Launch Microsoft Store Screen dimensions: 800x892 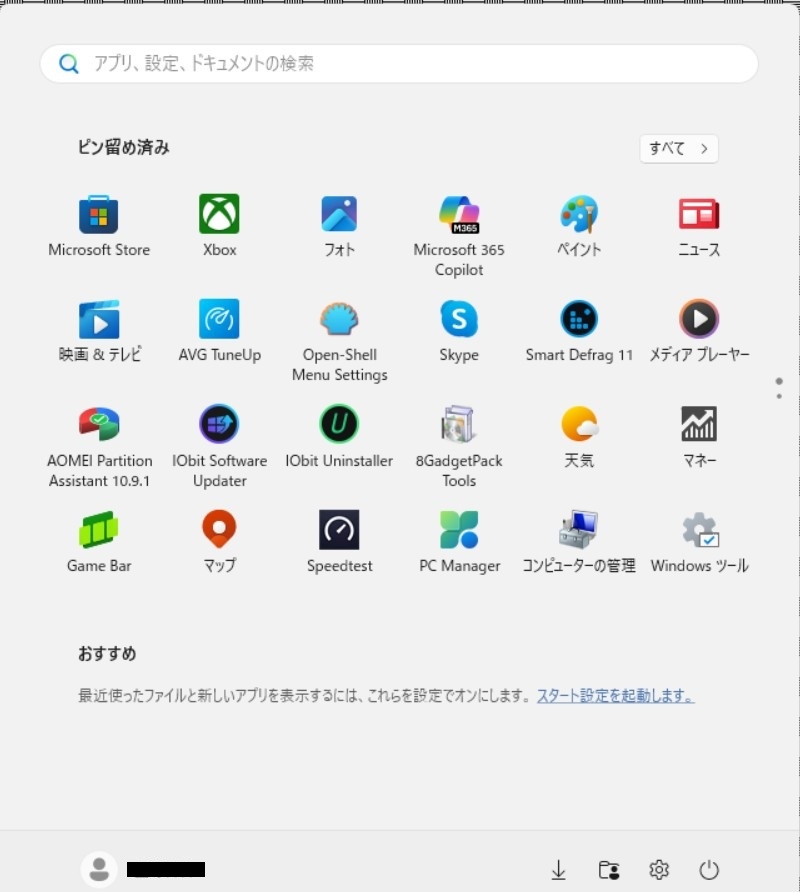pos(99,215)
